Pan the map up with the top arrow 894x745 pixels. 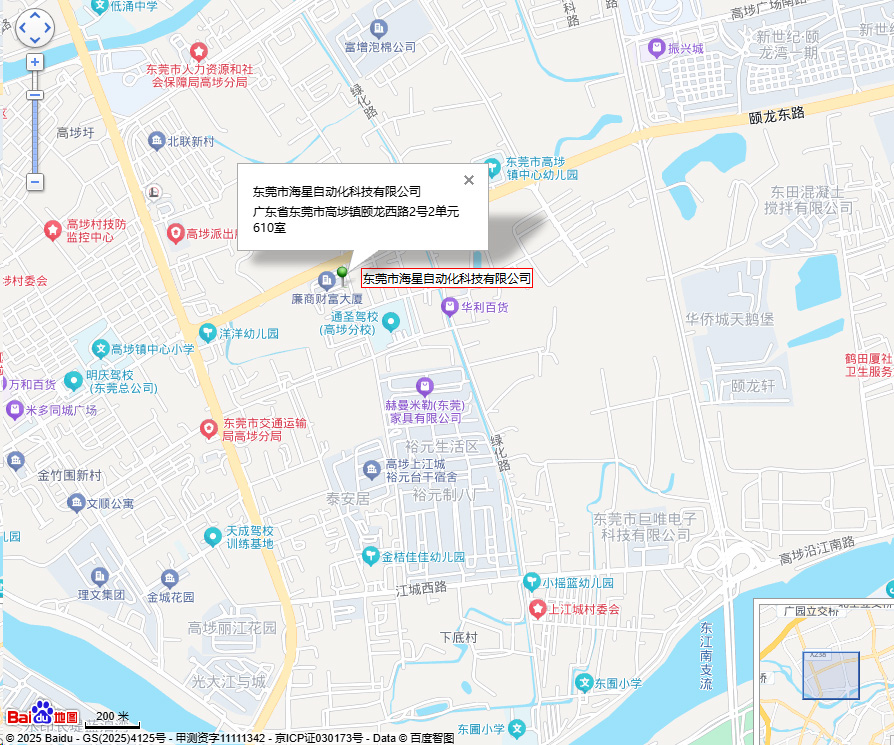[35, 16]
